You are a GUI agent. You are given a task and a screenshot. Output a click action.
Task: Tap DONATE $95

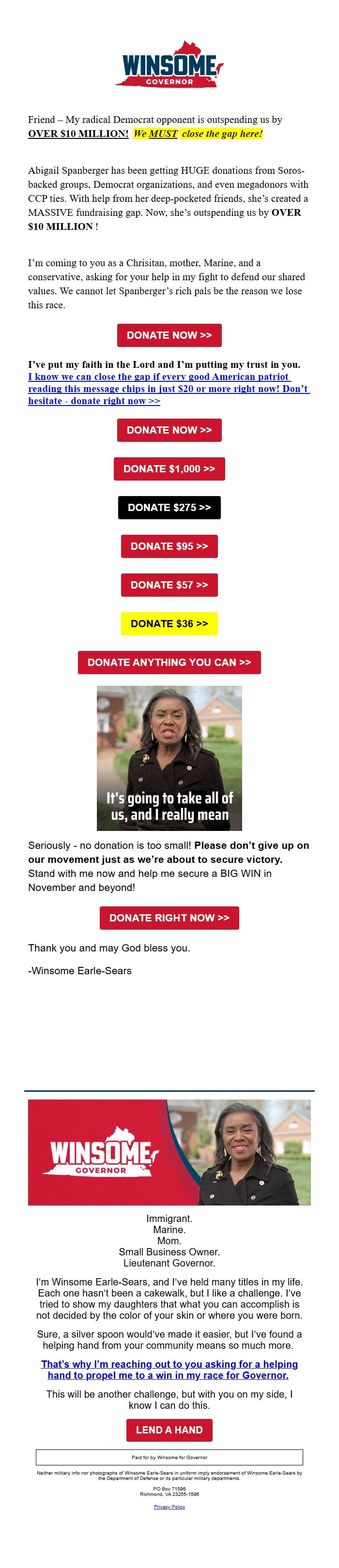(169, 546)
